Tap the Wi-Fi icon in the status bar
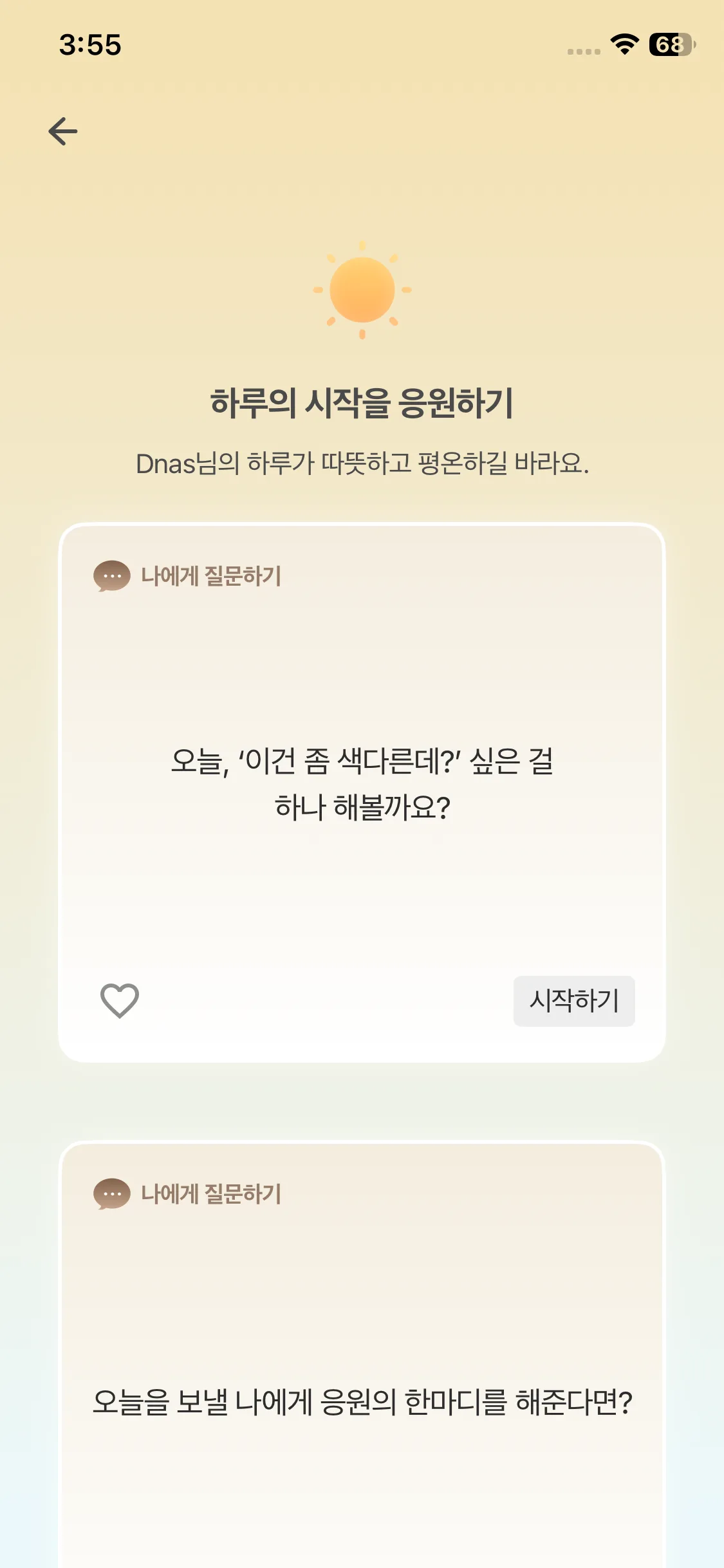Image resolution: width=724 pixels, height=1568 pixels. coord(622,44)
